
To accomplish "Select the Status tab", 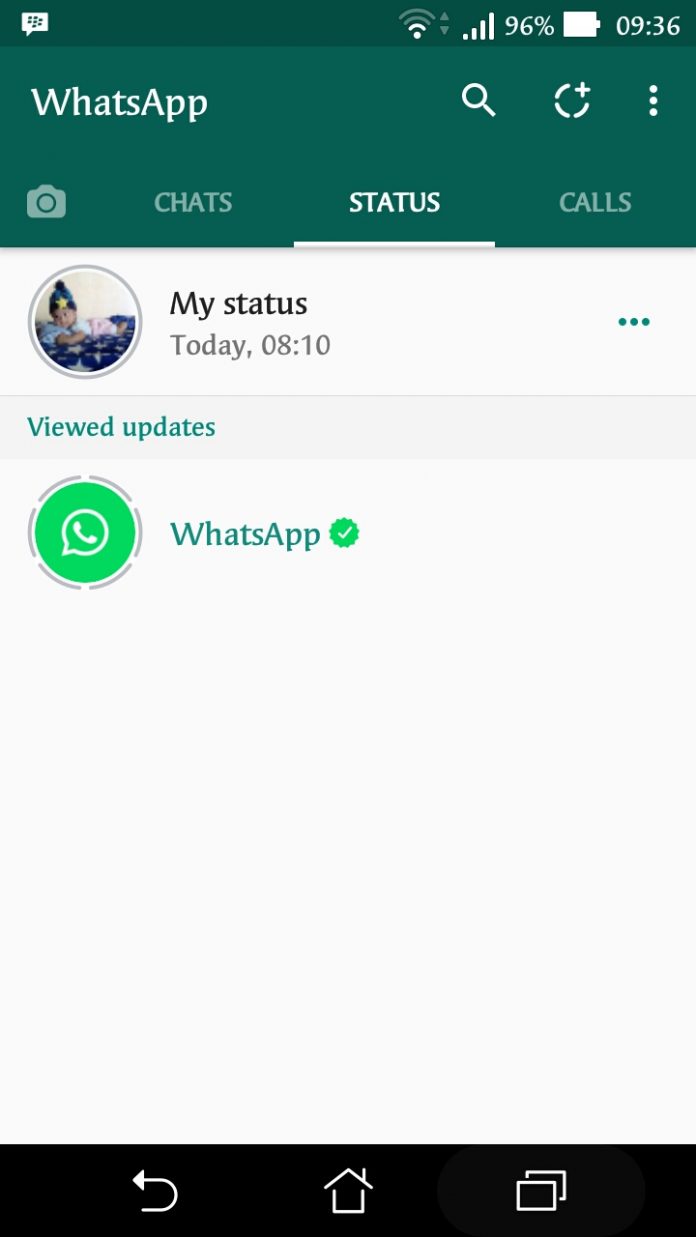I will pos(394,203).
